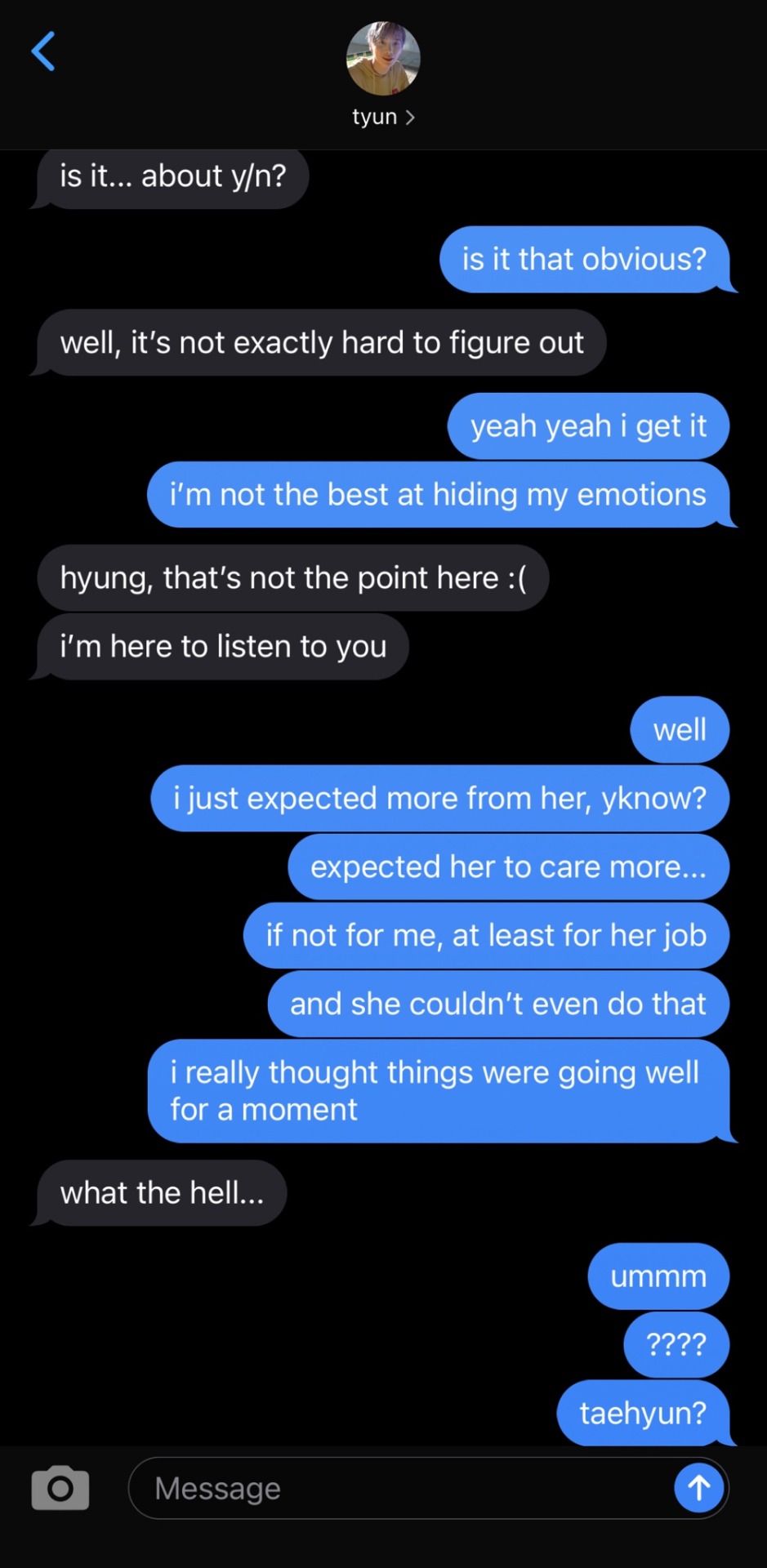
Task: Open the camera to attach a photo
Action: coord(60,1488)
